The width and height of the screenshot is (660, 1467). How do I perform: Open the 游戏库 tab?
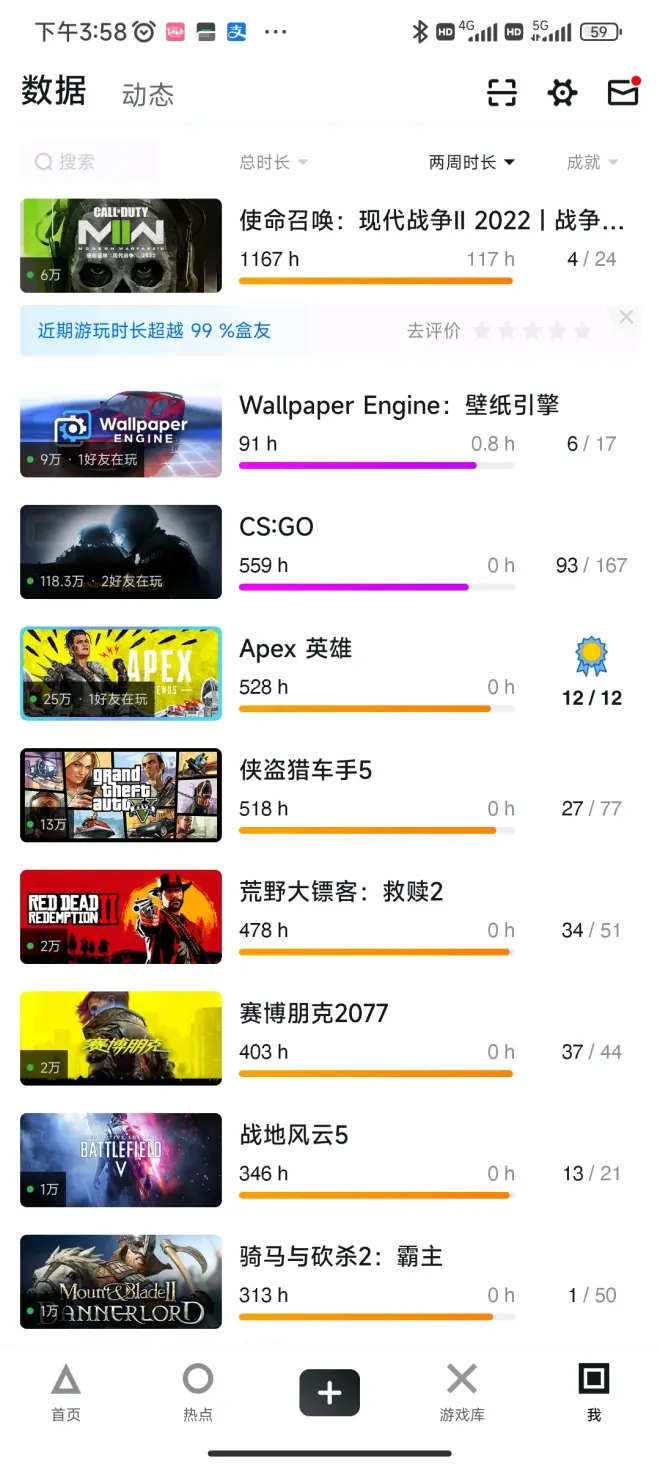click(461, 1391)
